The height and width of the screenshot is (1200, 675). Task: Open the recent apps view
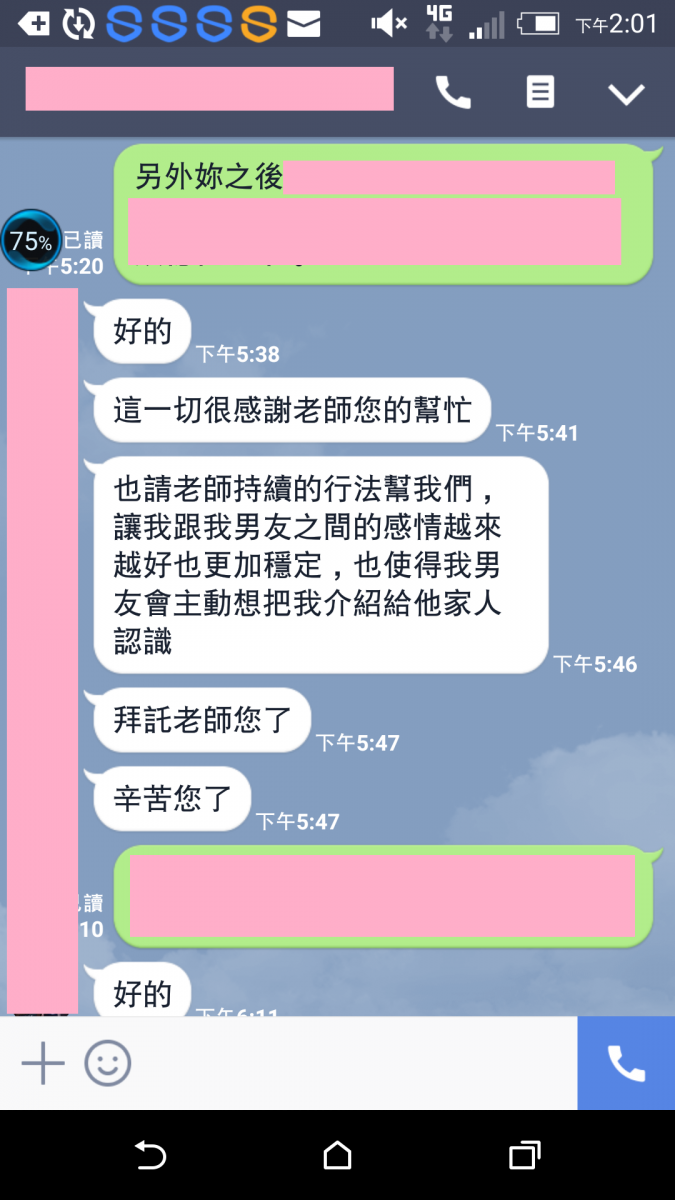click(x=525, y=1156)
